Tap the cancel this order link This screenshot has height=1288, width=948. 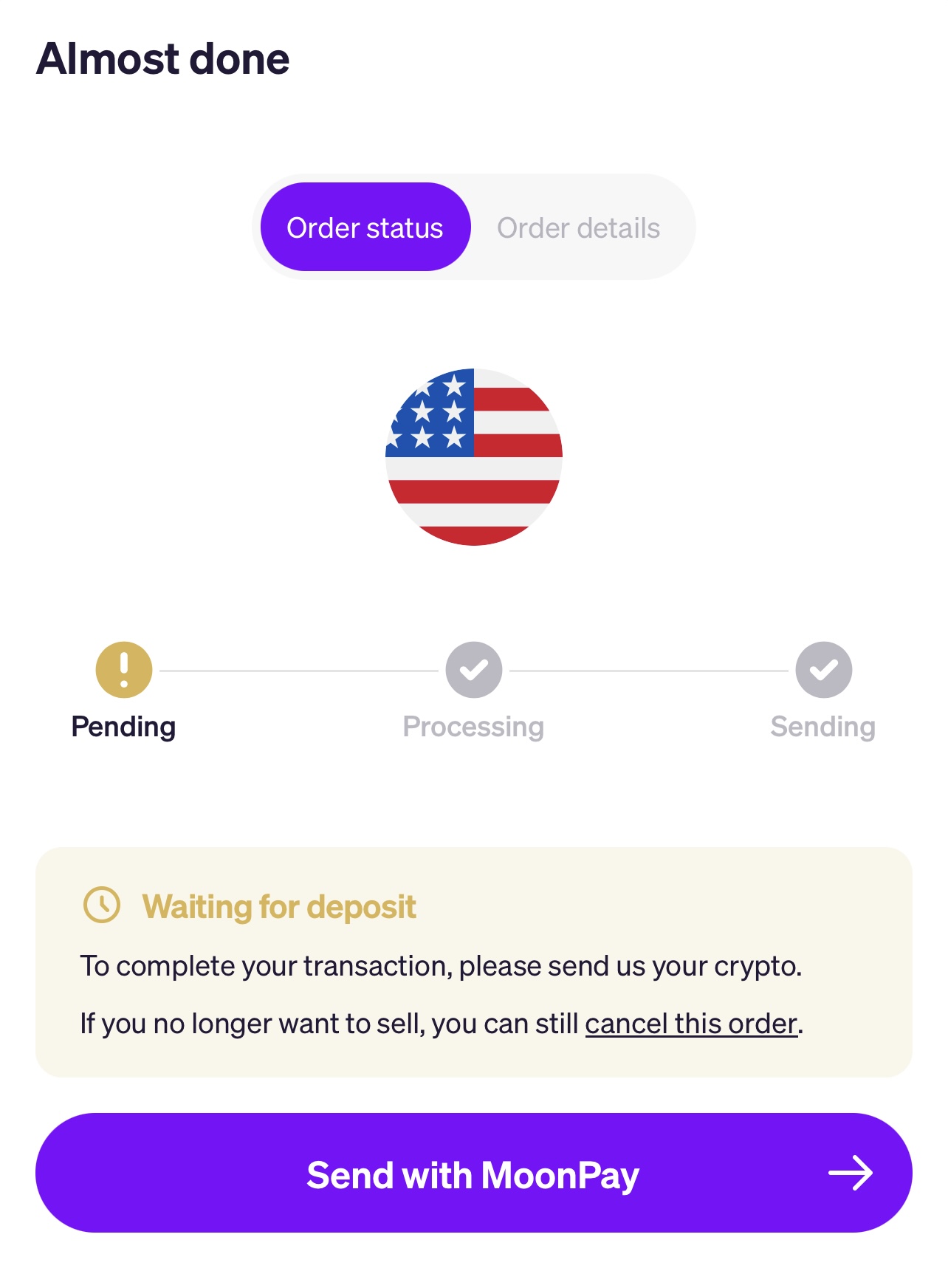point(691,1024)
